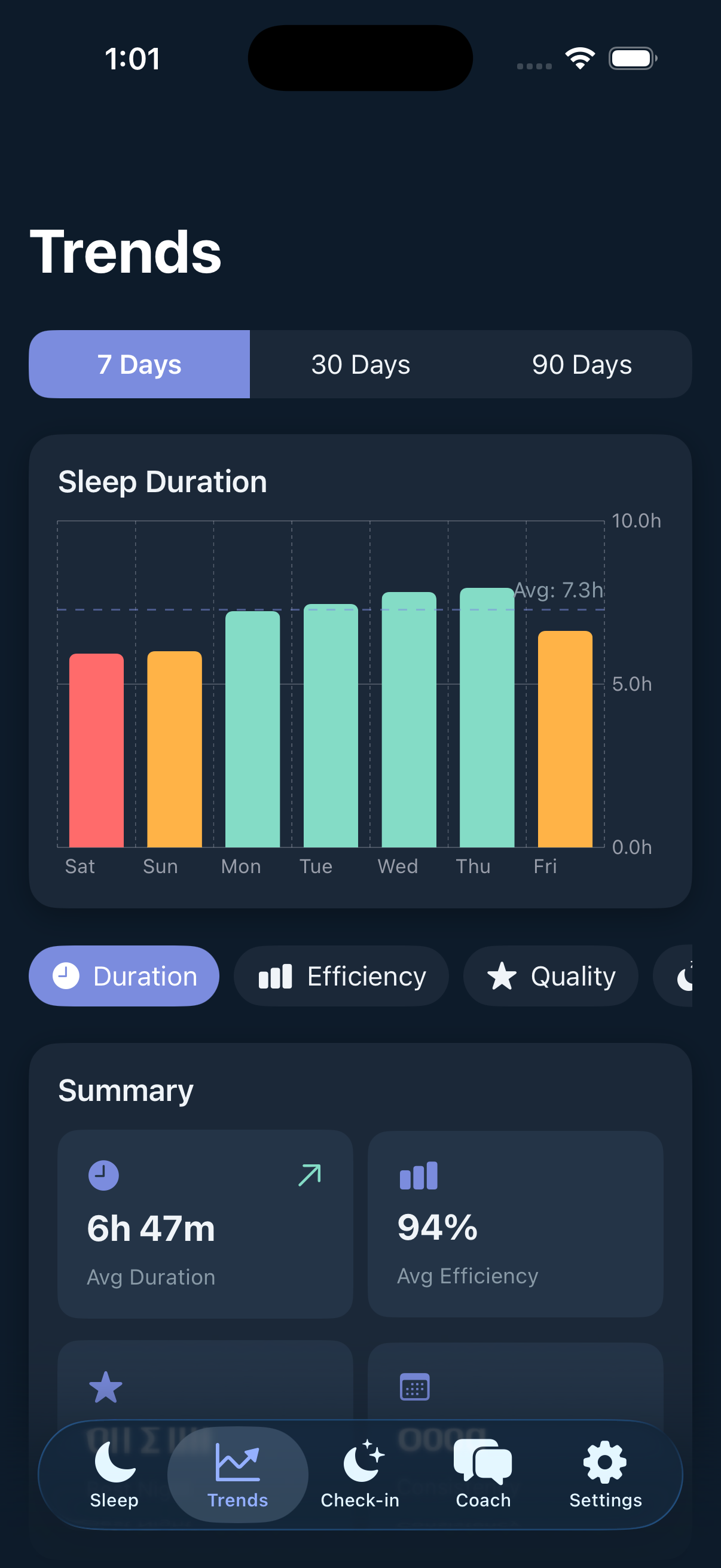
Task: Switch to the 30 Days tab
Action: coord(360,365)
